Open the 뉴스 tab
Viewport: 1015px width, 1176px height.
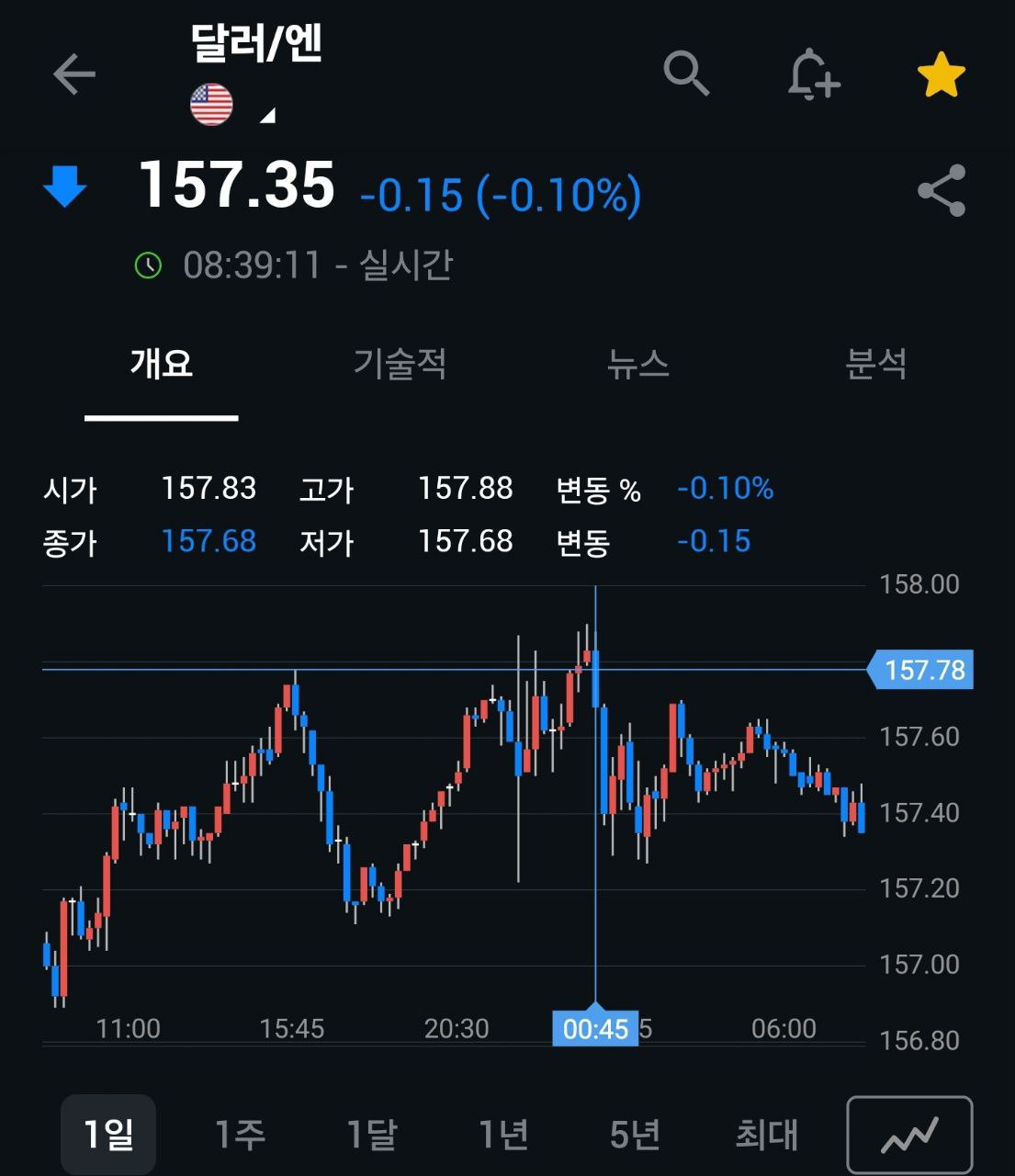point(637,364)
